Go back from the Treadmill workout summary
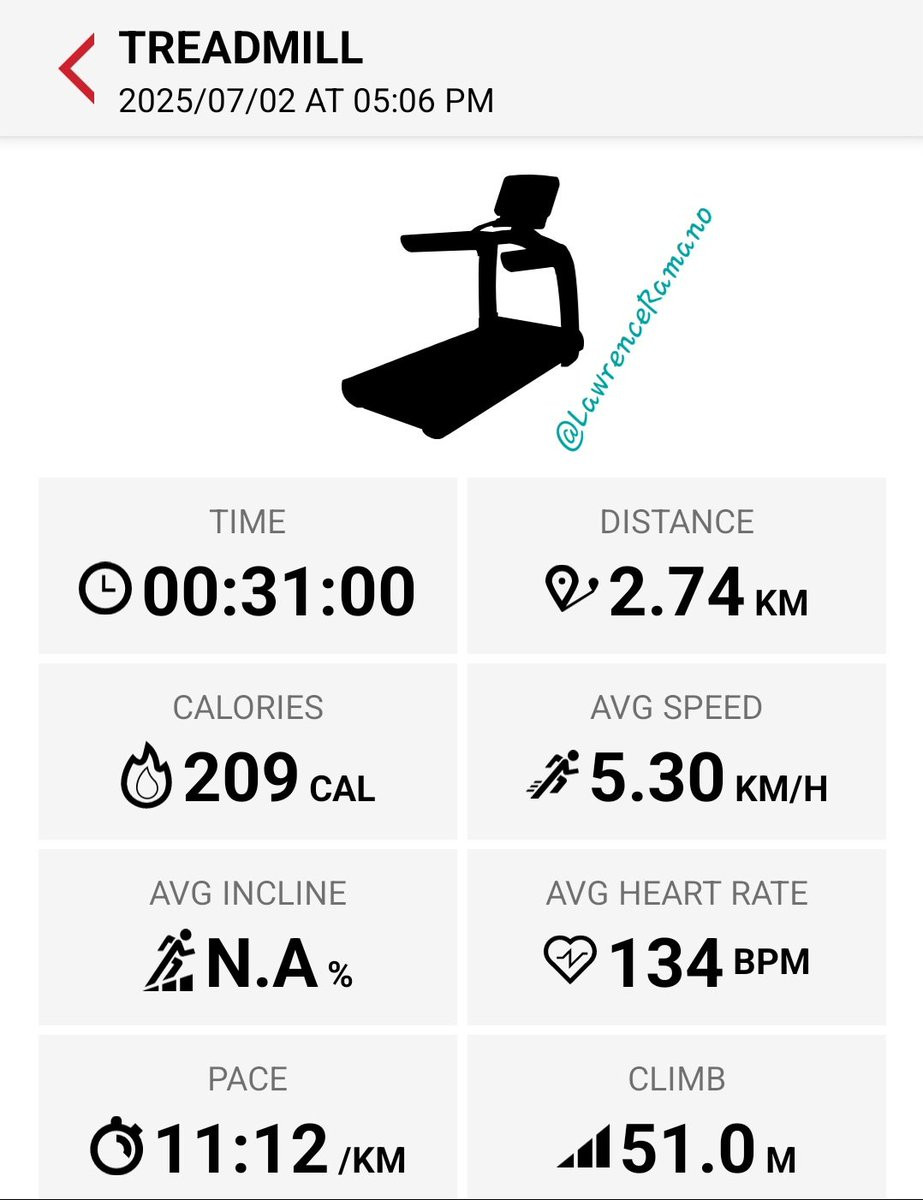 [76, 67]
